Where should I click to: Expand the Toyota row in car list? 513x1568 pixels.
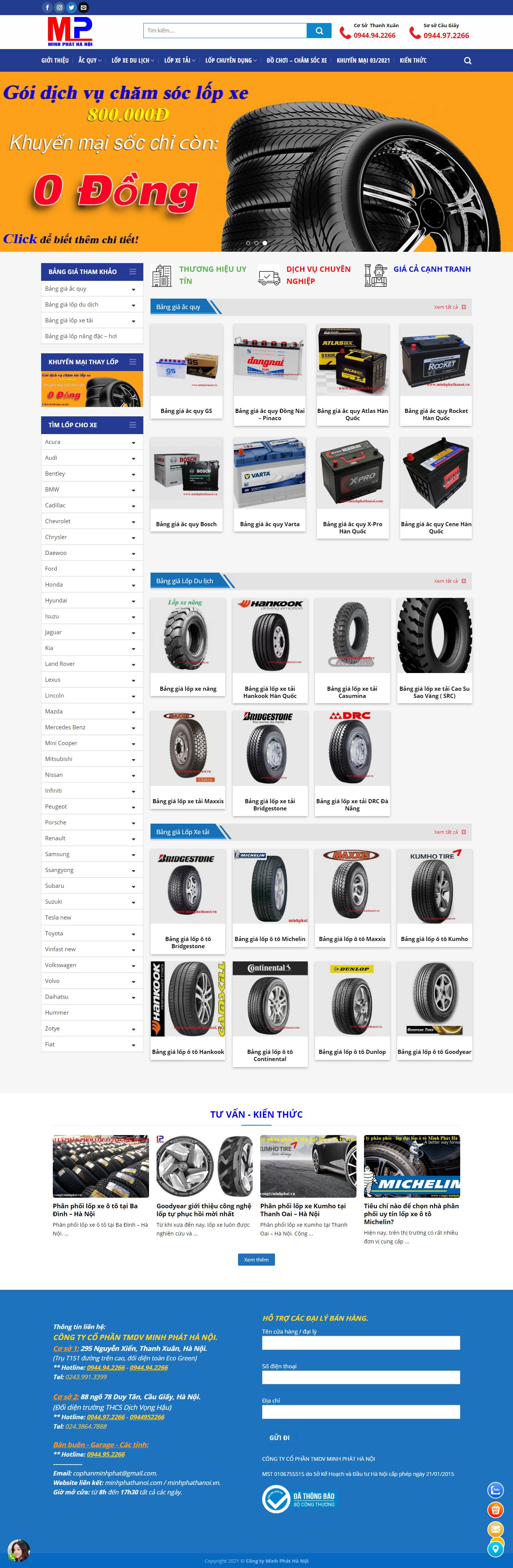point(133,934)
